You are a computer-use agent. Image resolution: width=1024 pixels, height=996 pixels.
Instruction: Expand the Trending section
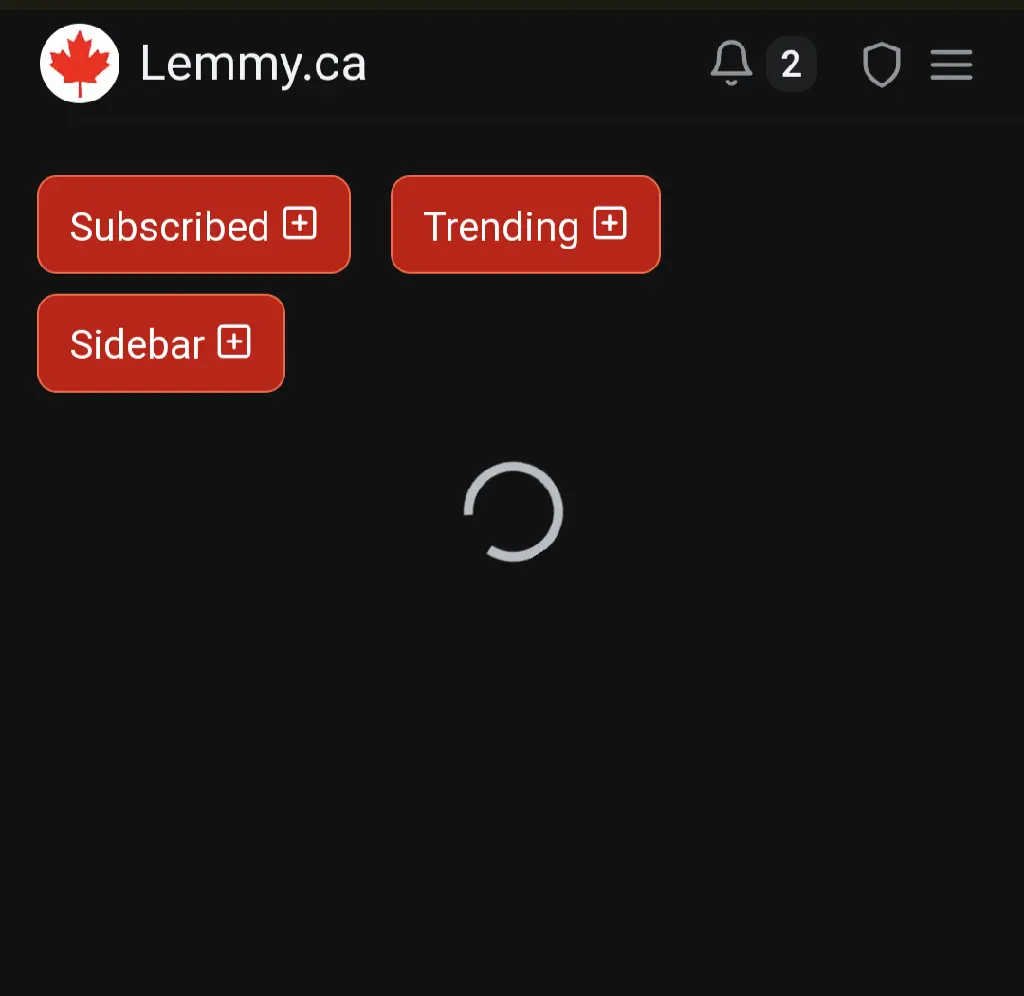pos(525,225)
